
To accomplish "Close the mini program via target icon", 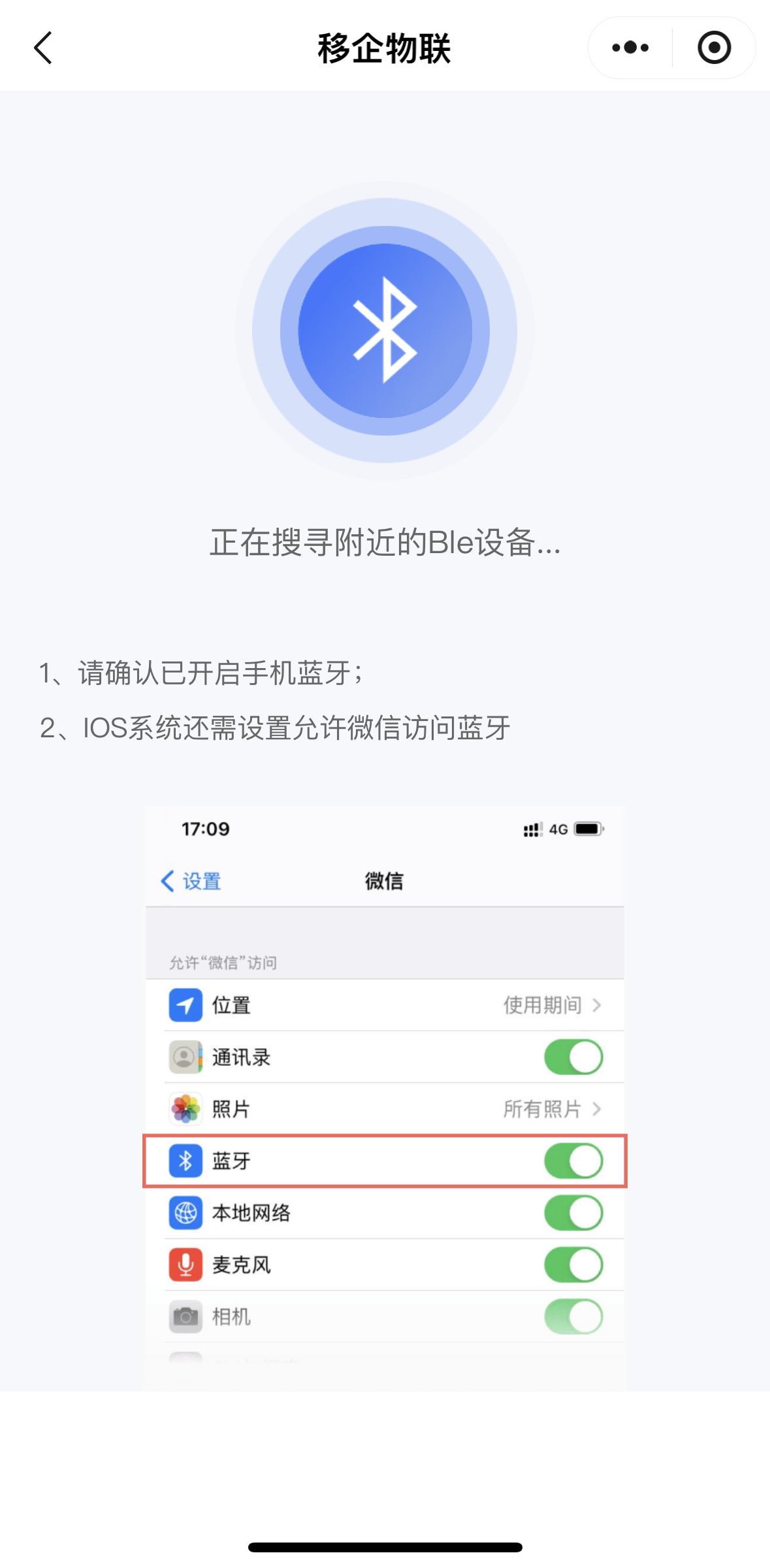I will (714, 48).
